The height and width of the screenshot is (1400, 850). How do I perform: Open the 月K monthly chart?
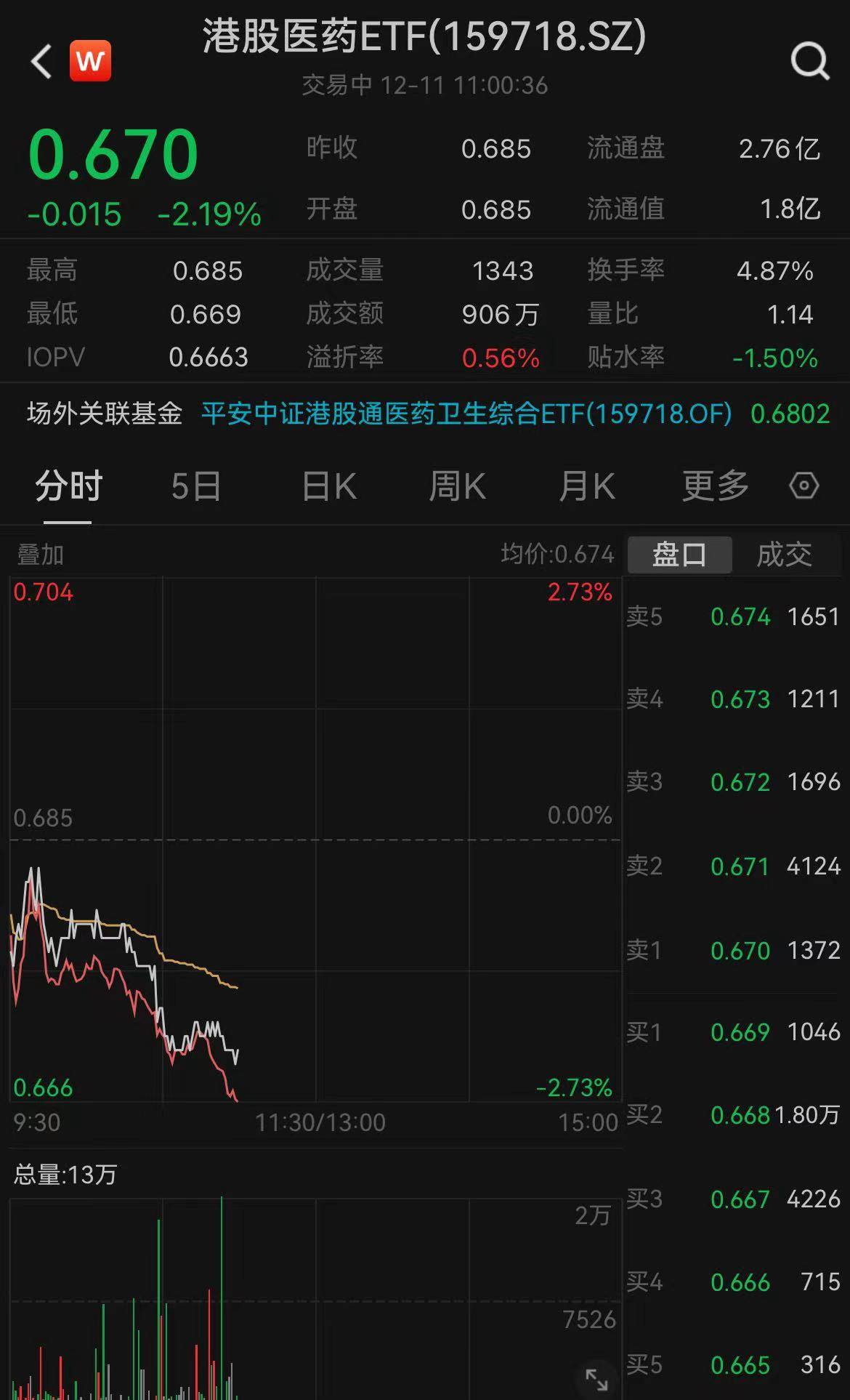click(586, 487)
